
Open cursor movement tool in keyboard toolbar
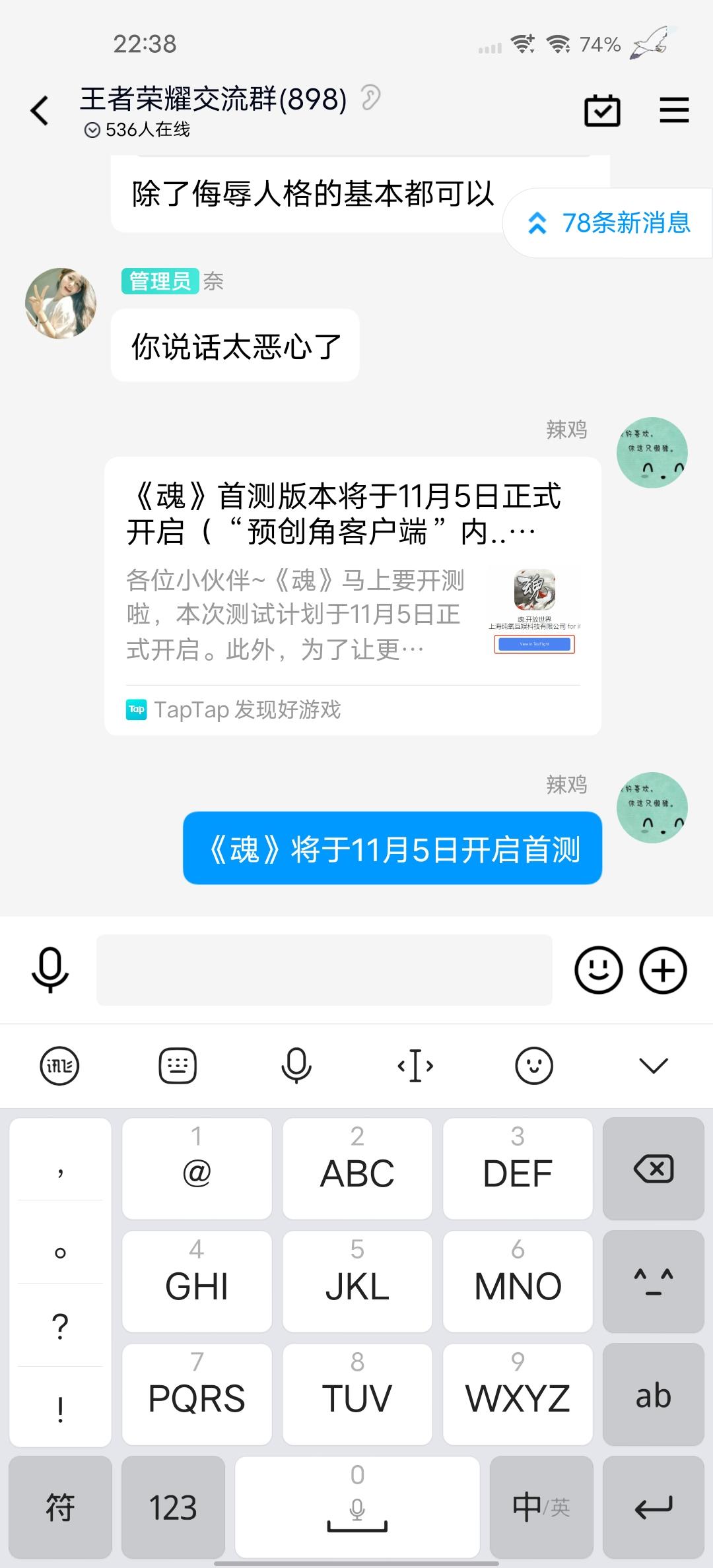[x=415, y=1066]
